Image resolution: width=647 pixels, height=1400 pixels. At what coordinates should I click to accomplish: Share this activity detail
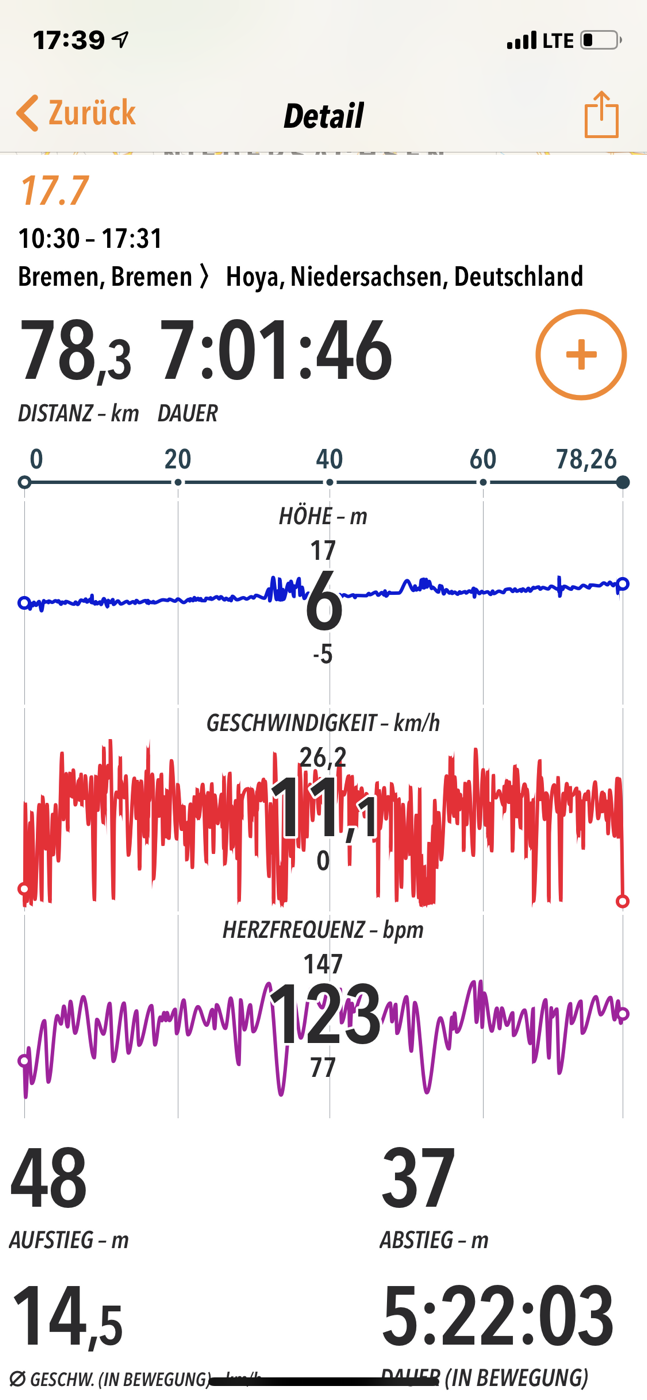tap(601, 114)
